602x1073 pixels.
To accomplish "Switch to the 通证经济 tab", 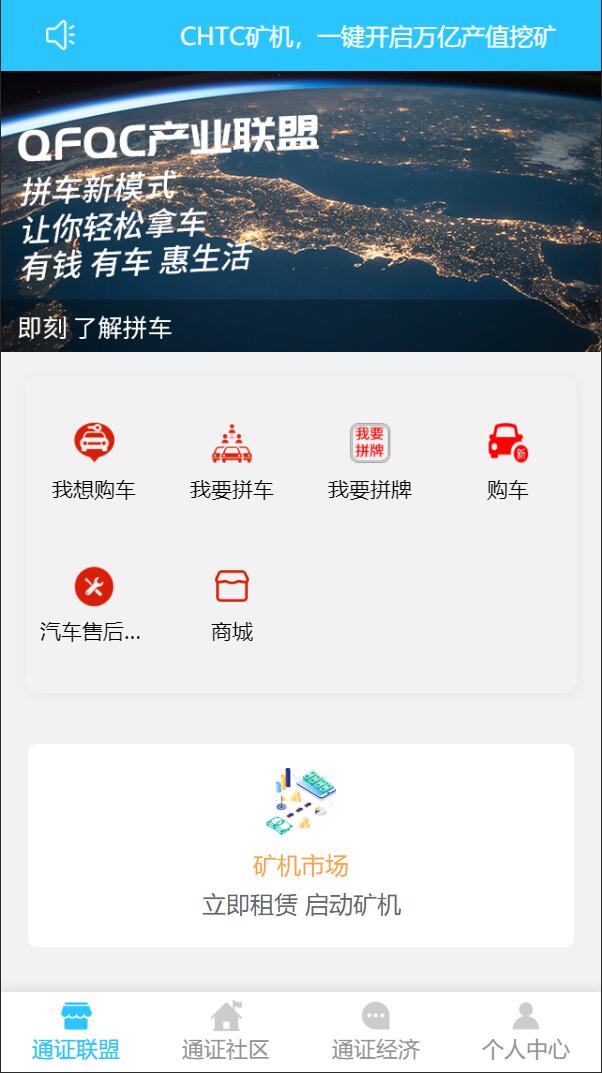I will 376,1032.
